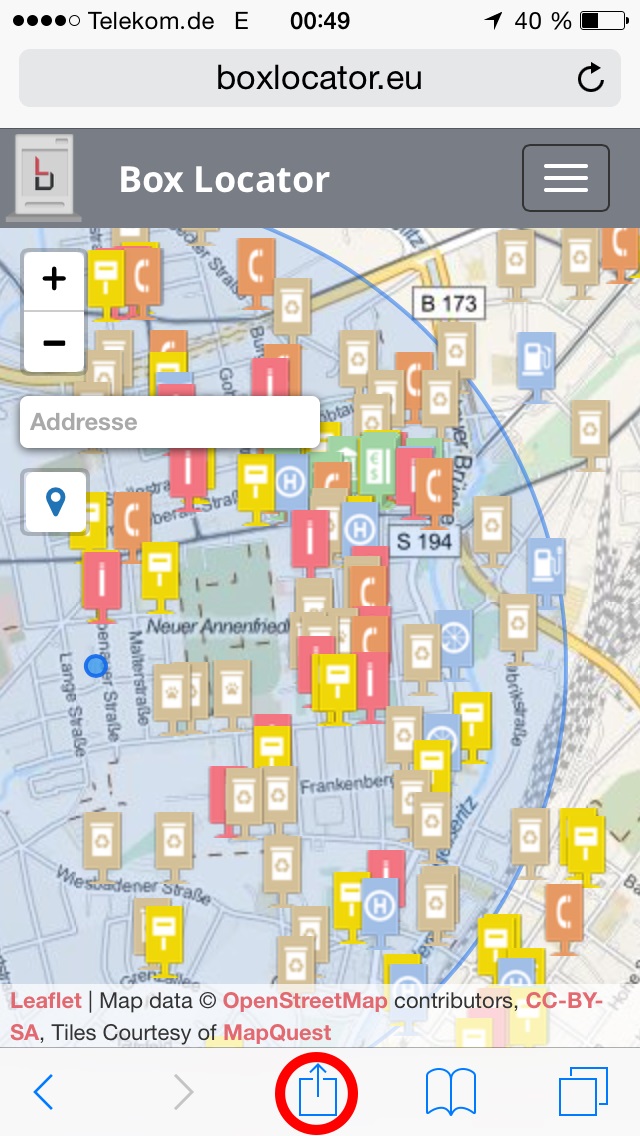
Task: Zoom in on the map
Action: [54, 279]
